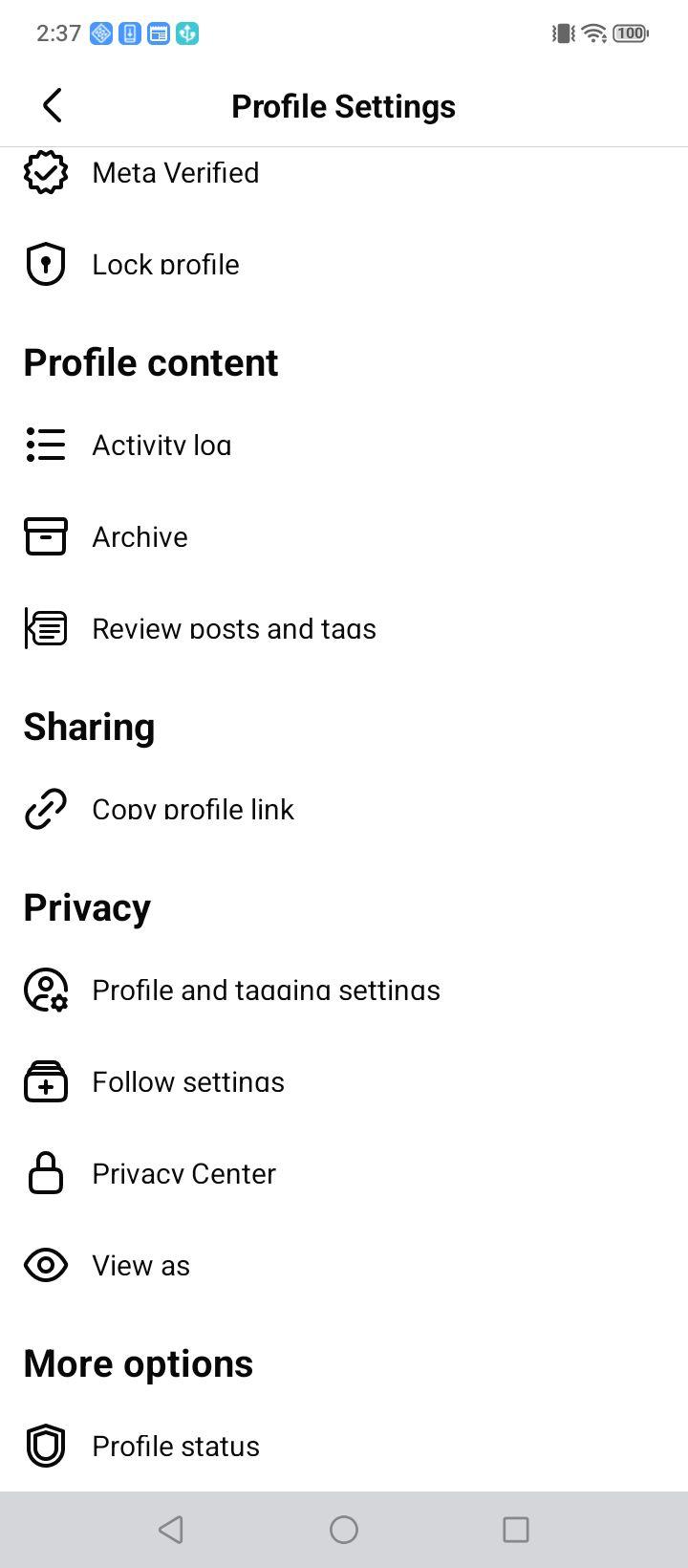
Task: Copy profile link
Action: (344, 810)
